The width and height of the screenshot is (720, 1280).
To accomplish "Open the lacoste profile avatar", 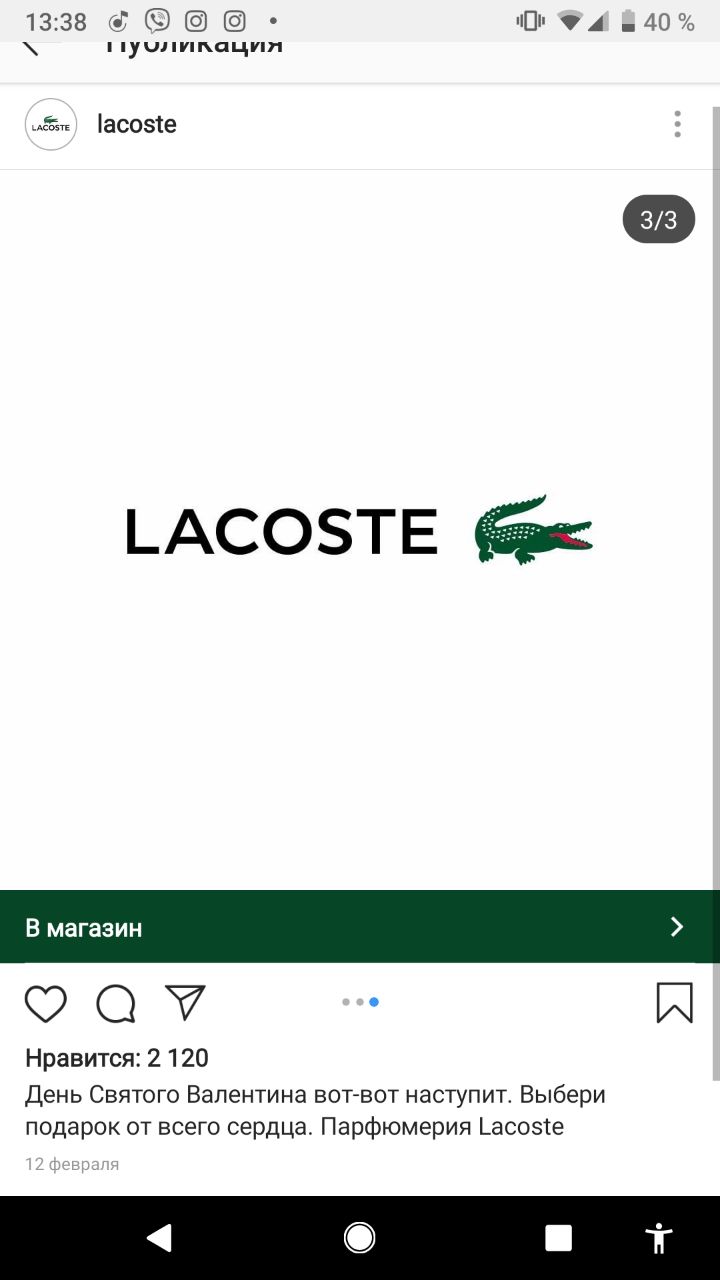I will click(51, 124).
